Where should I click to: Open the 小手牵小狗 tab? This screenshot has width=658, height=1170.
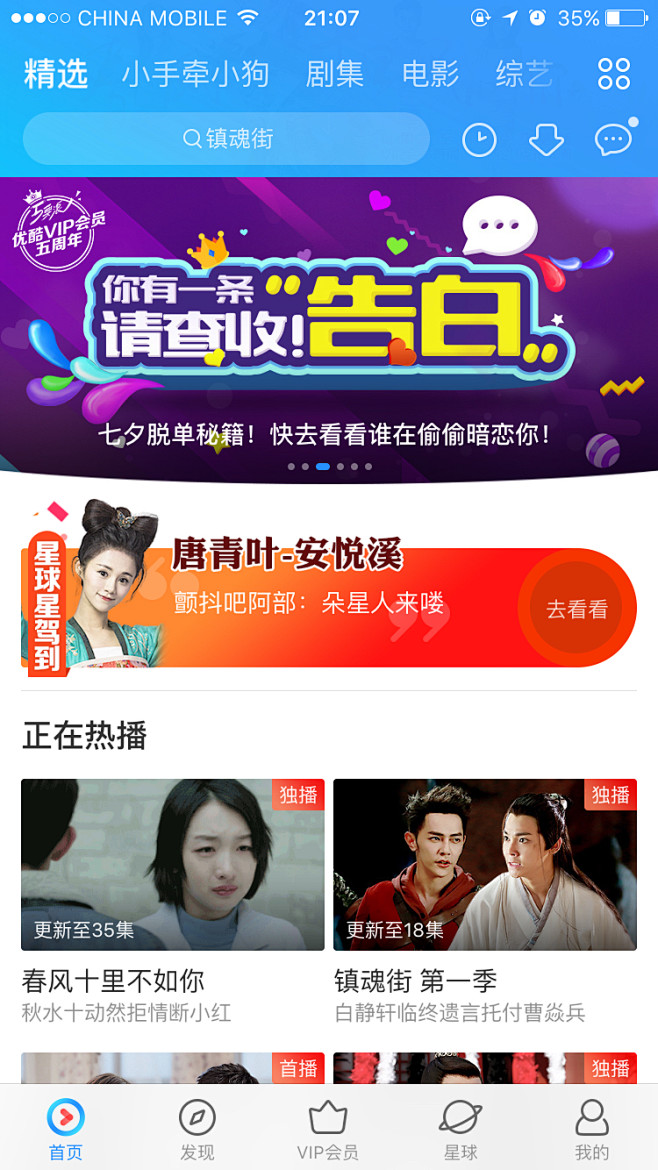195,74
